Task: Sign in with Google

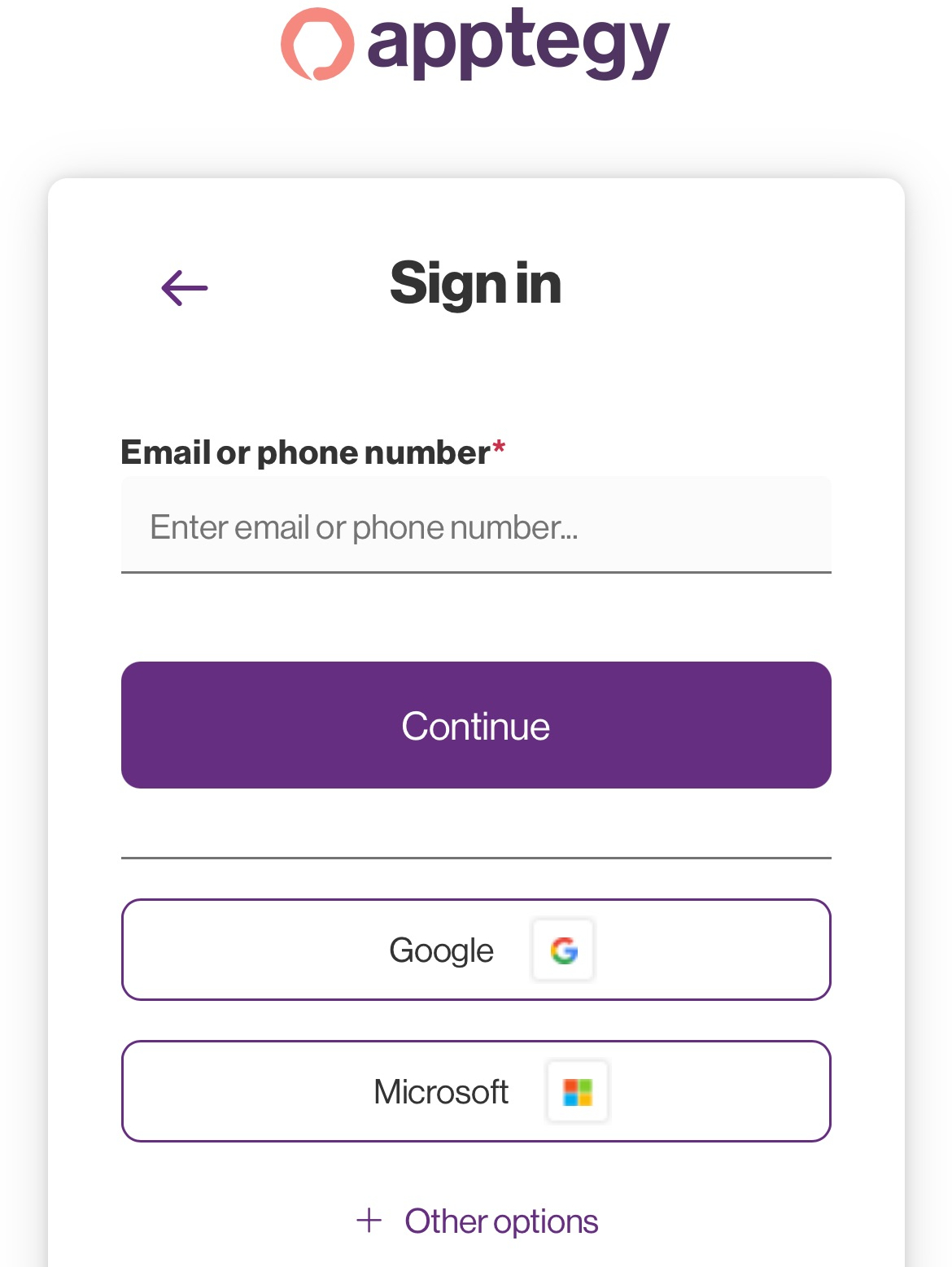Action: coord(476,950)
